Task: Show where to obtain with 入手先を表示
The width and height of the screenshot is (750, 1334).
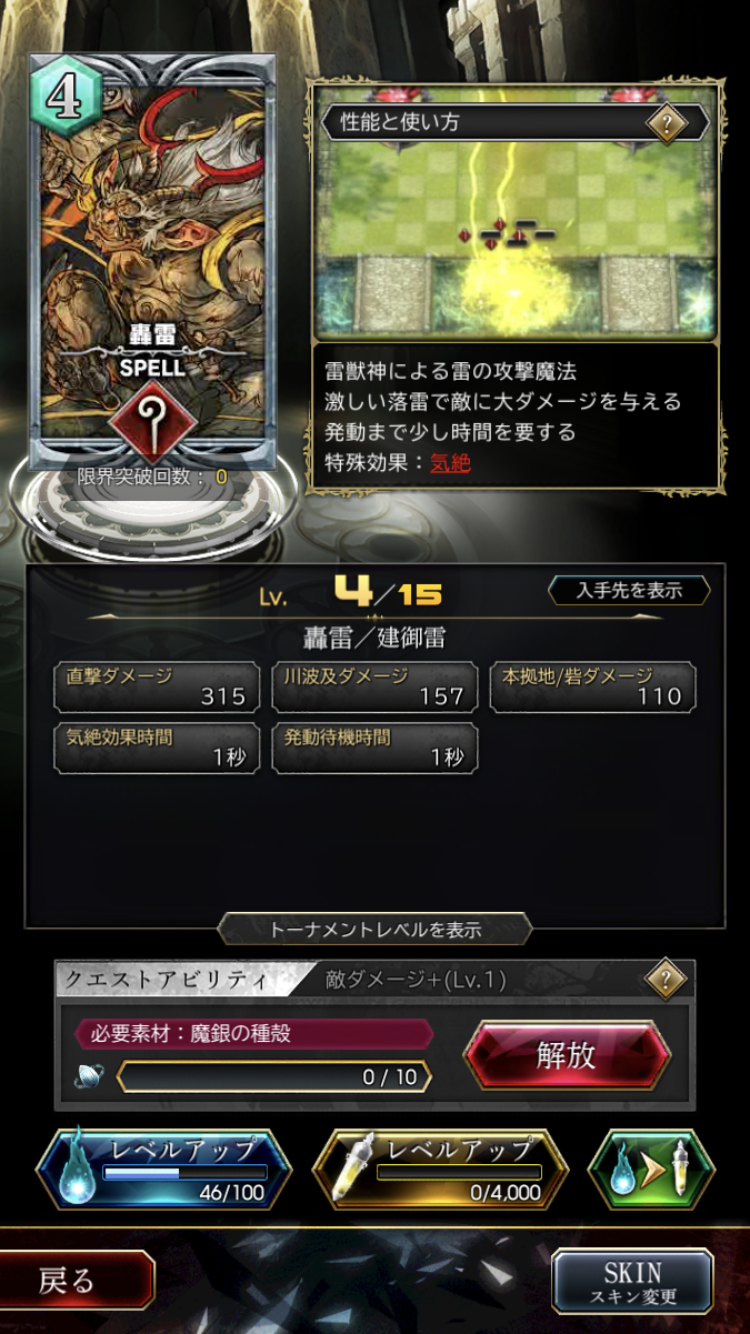Action: [629, 590]
